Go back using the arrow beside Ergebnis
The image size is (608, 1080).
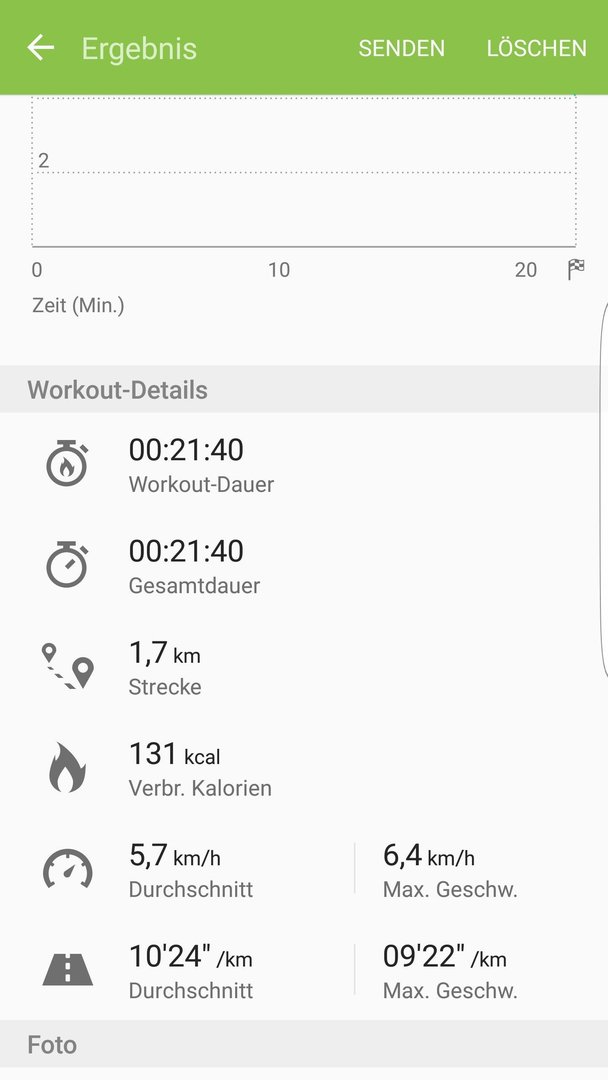pyautogui.click(x=40, y=48)
